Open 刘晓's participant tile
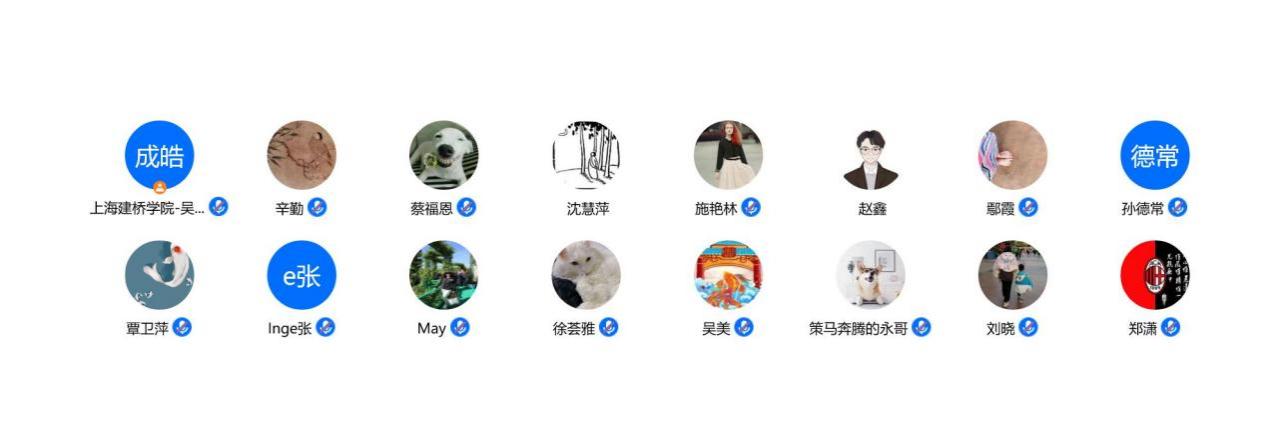1266x436 pixels. pyautogui.click(x=1012, y=275)
